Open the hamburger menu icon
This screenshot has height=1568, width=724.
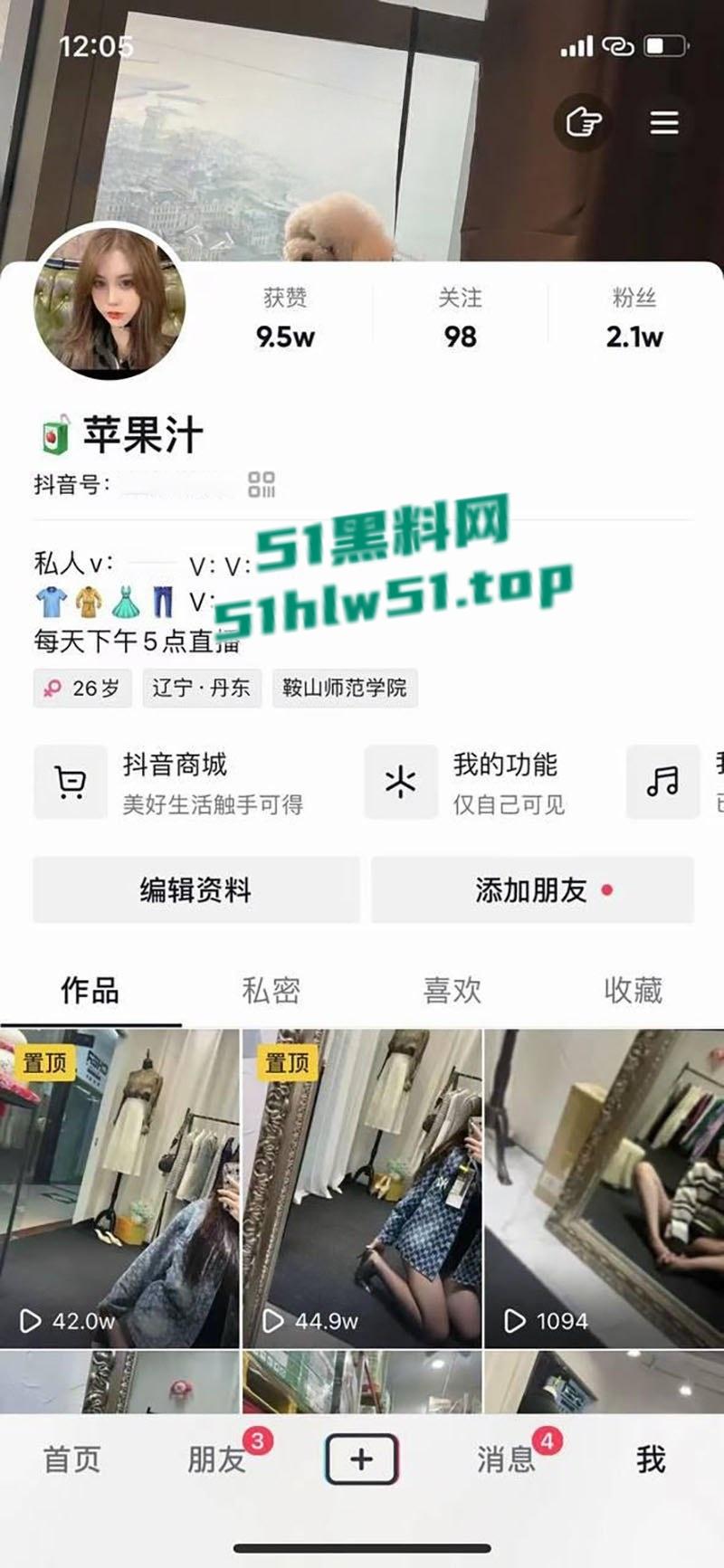663,124
